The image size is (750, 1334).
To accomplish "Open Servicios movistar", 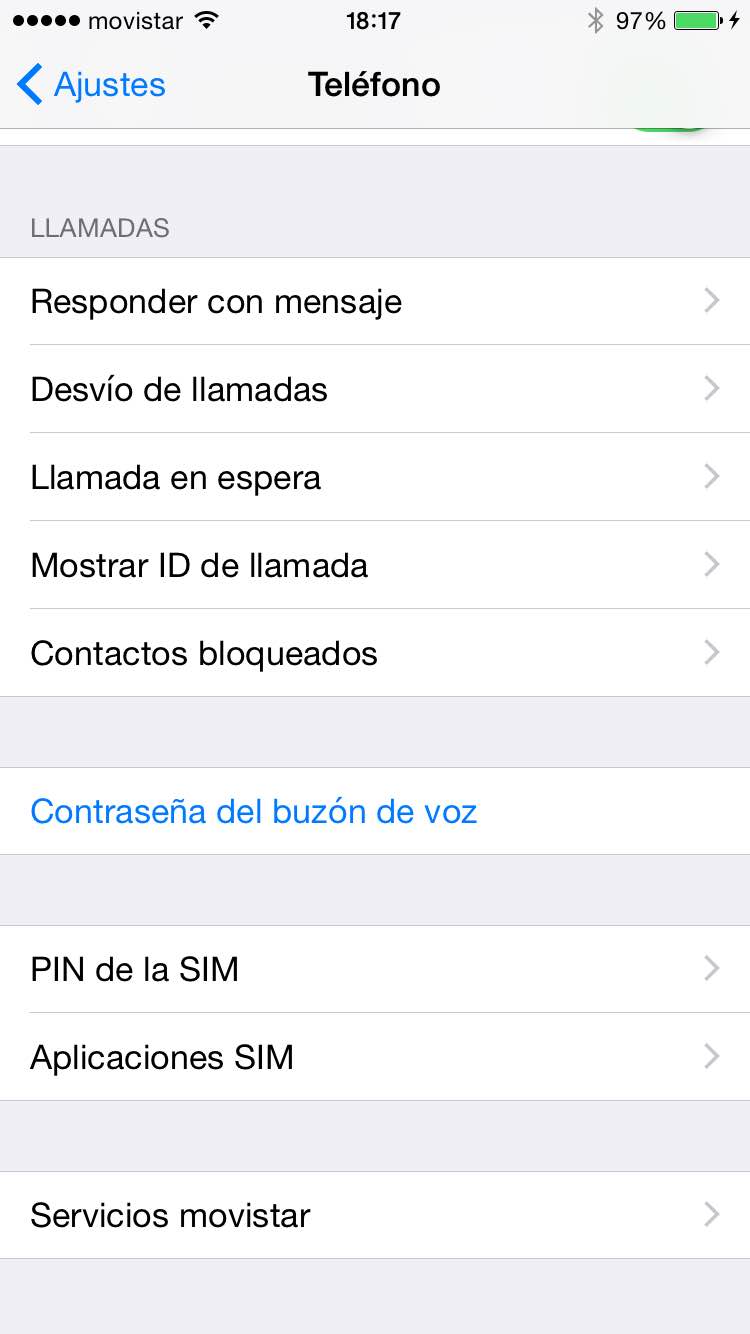I will (x=375, y=1215).
